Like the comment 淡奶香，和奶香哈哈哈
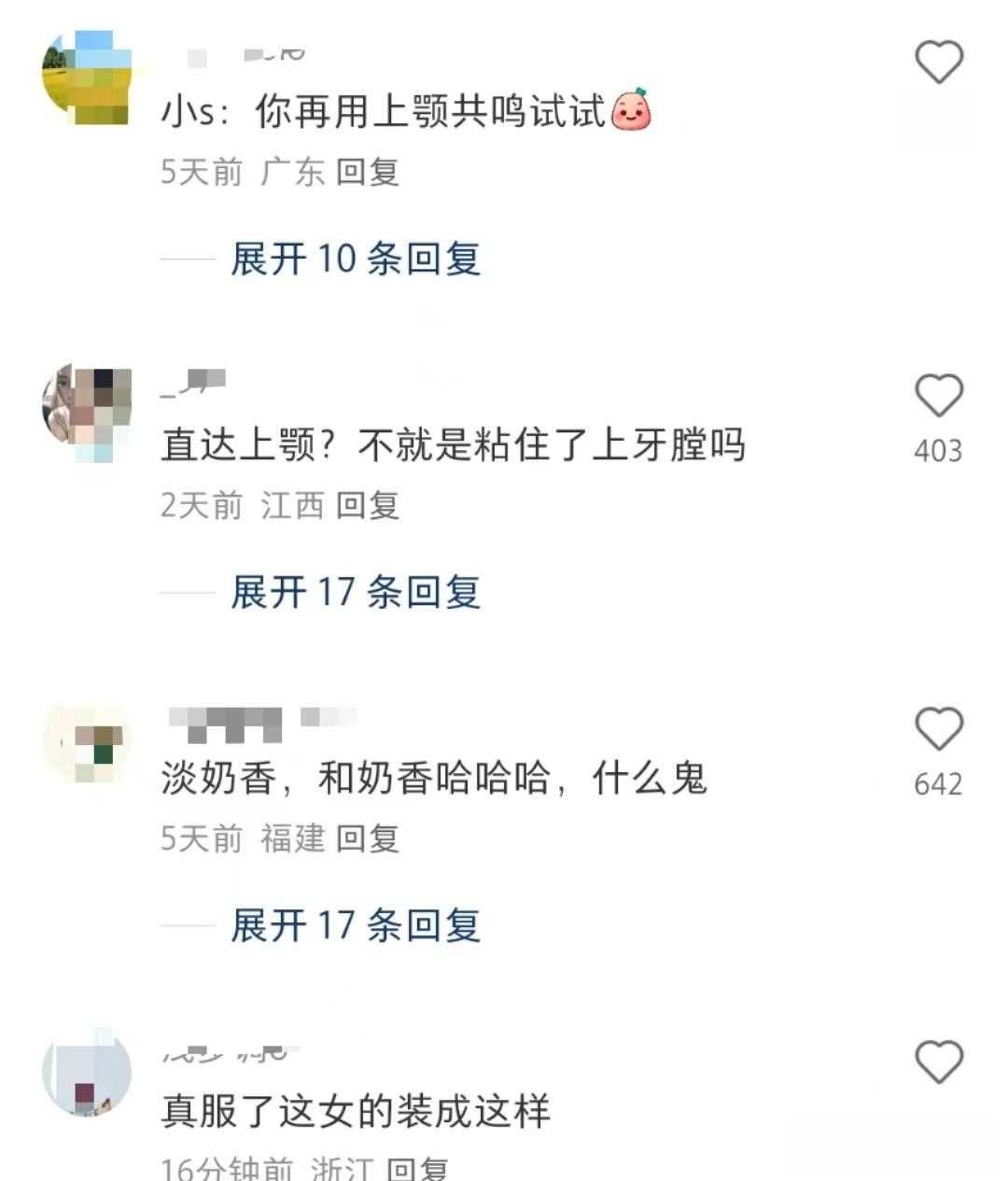 tap(938, 729)
